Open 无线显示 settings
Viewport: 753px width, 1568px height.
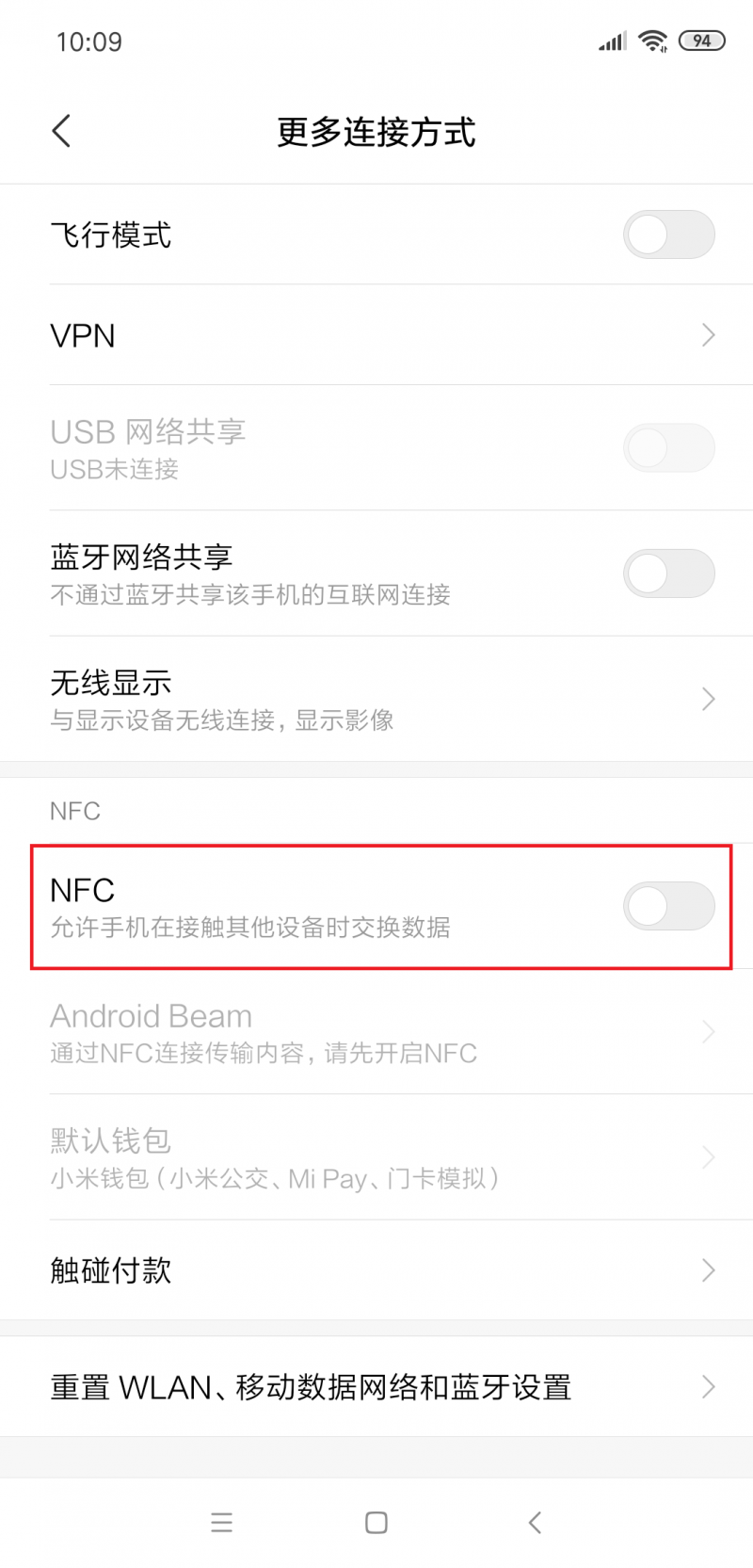[376, 699]
